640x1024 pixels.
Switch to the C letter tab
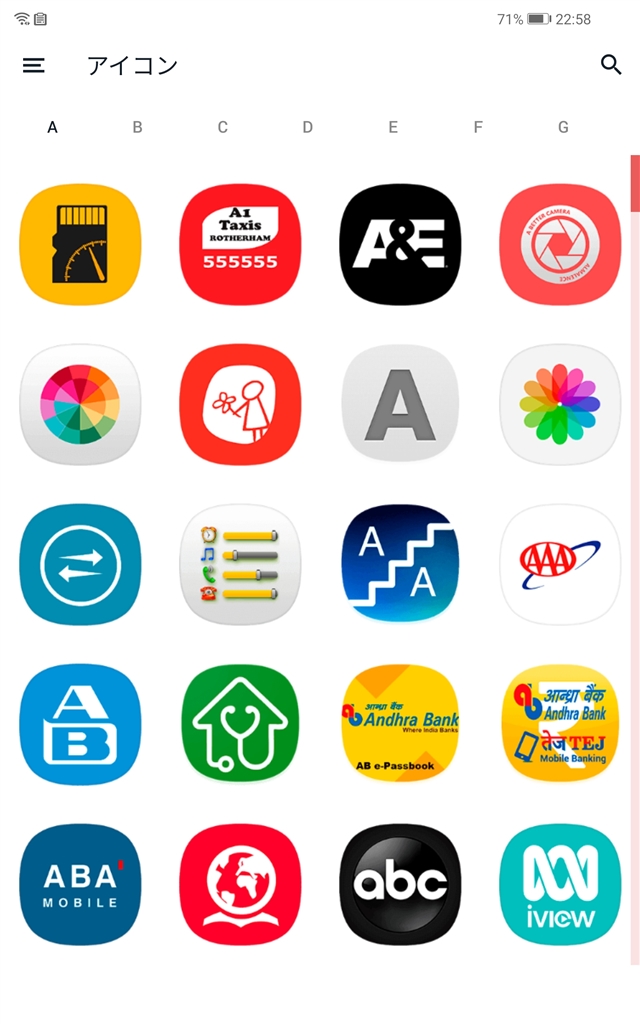223,127
